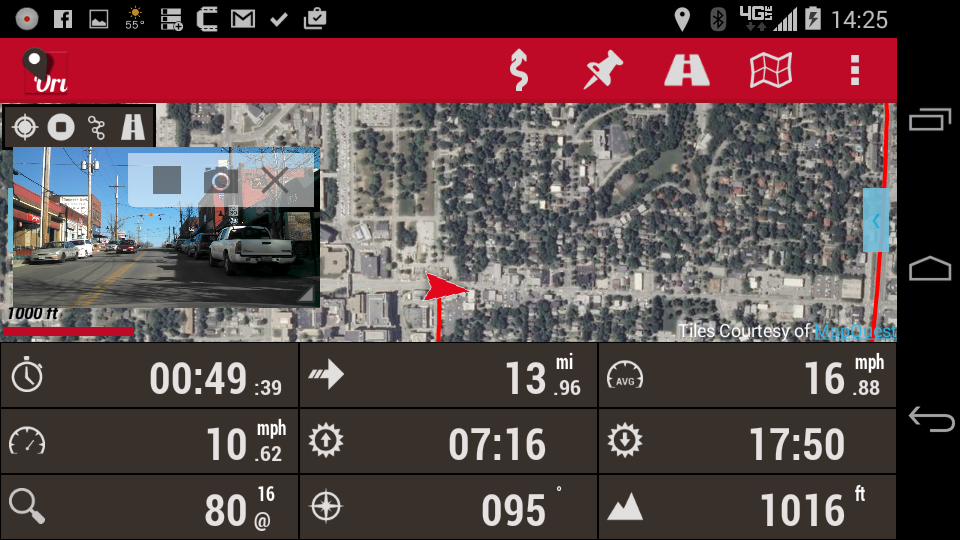Open the overflow menu
The image size is (960, 540).
[x=854, y=70]
